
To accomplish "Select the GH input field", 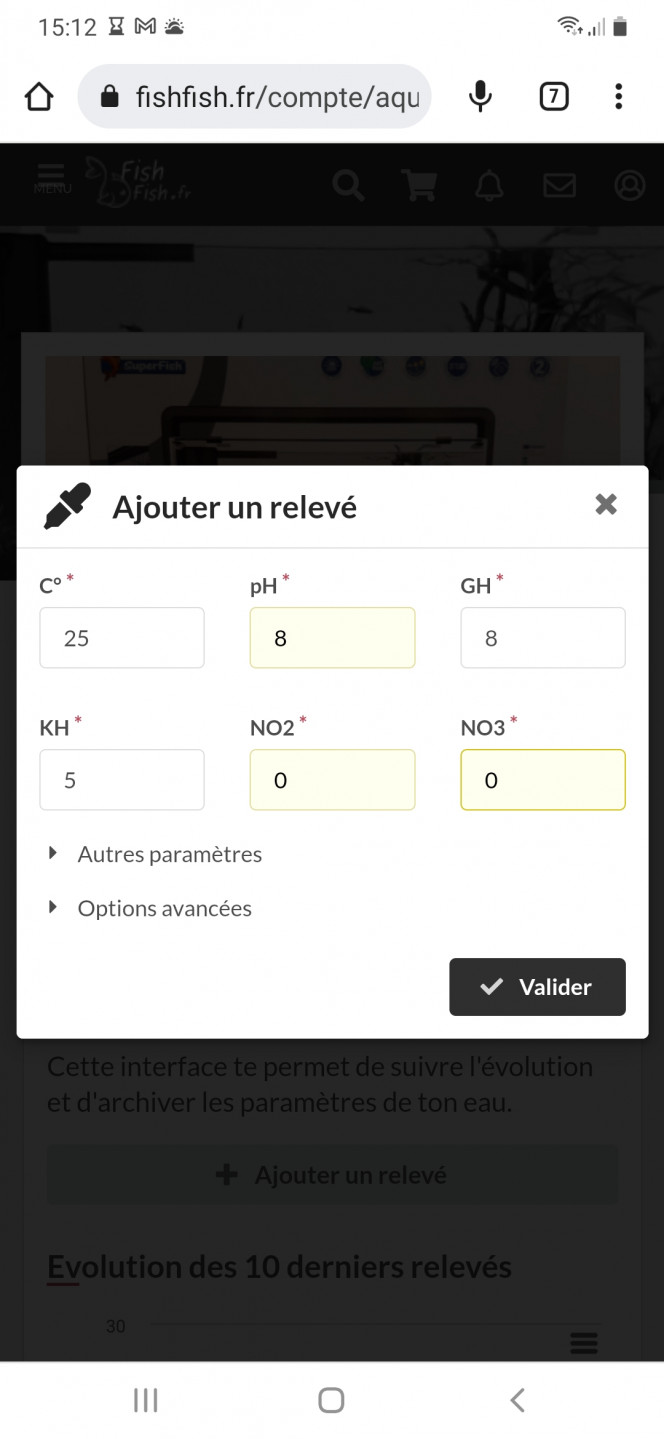I will (543, 638).
